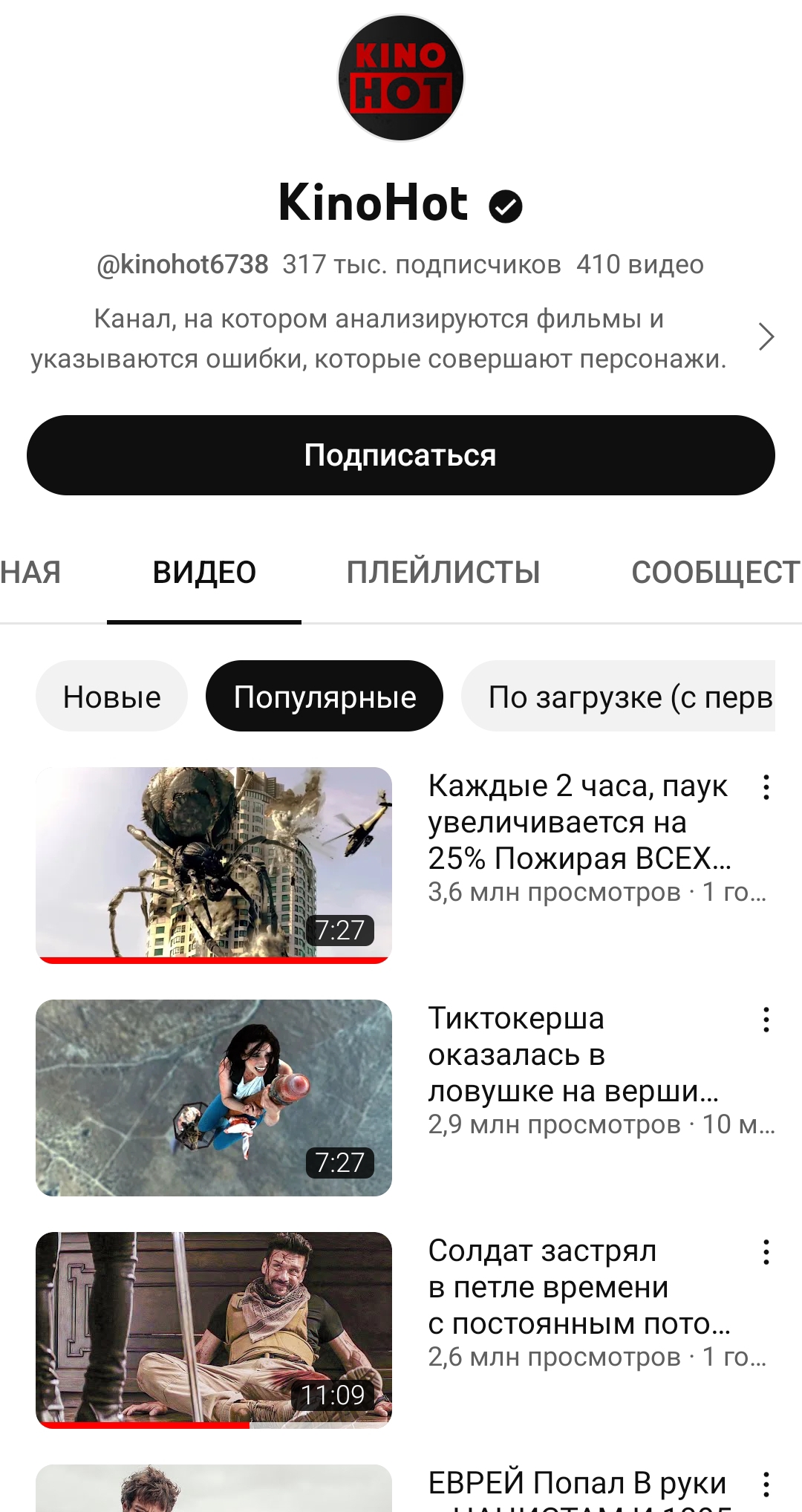
Task: Sort videos with the Новые chip
Action: tap(111, 697)
